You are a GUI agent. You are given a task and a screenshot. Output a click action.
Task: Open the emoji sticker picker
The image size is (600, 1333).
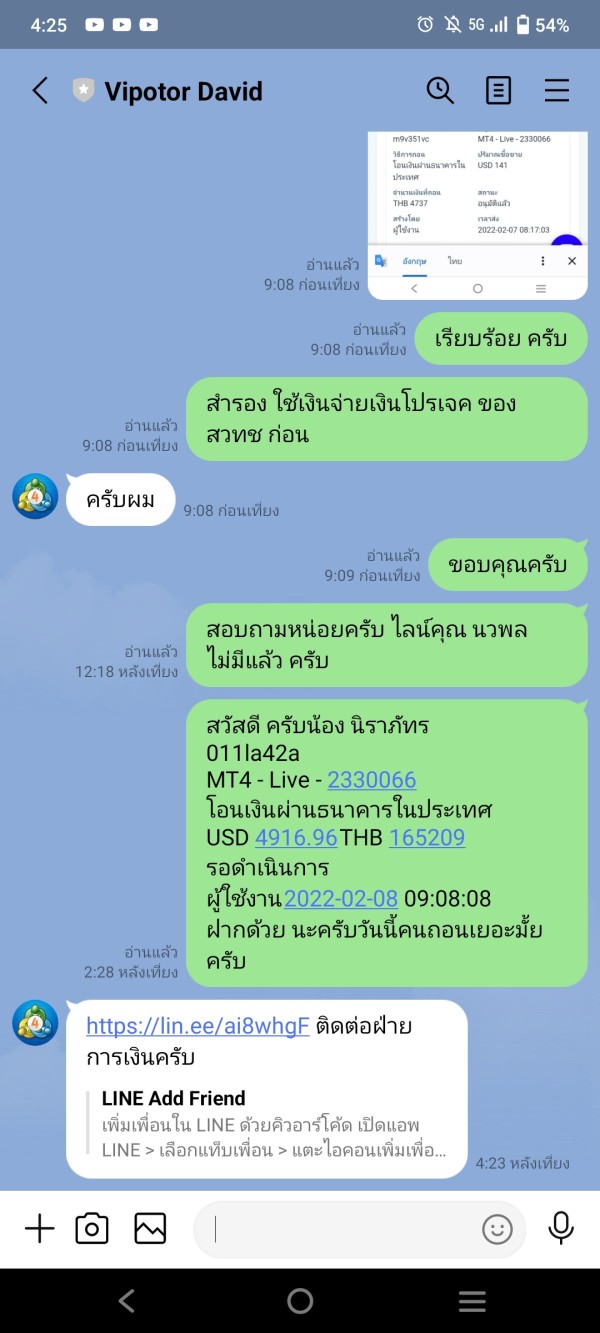(x=497, y=1229)
